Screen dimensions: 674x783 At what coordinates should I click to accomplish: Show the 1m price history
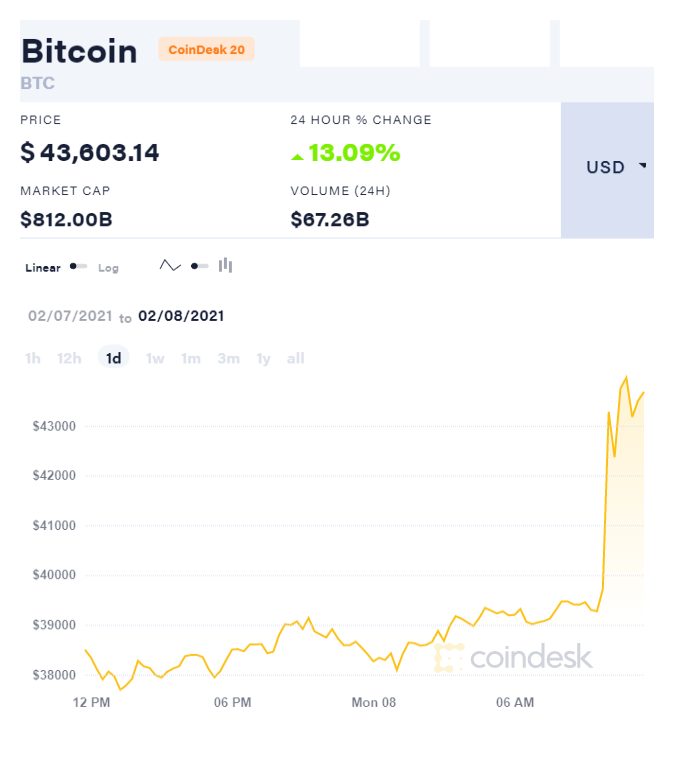tap(191, 358)
